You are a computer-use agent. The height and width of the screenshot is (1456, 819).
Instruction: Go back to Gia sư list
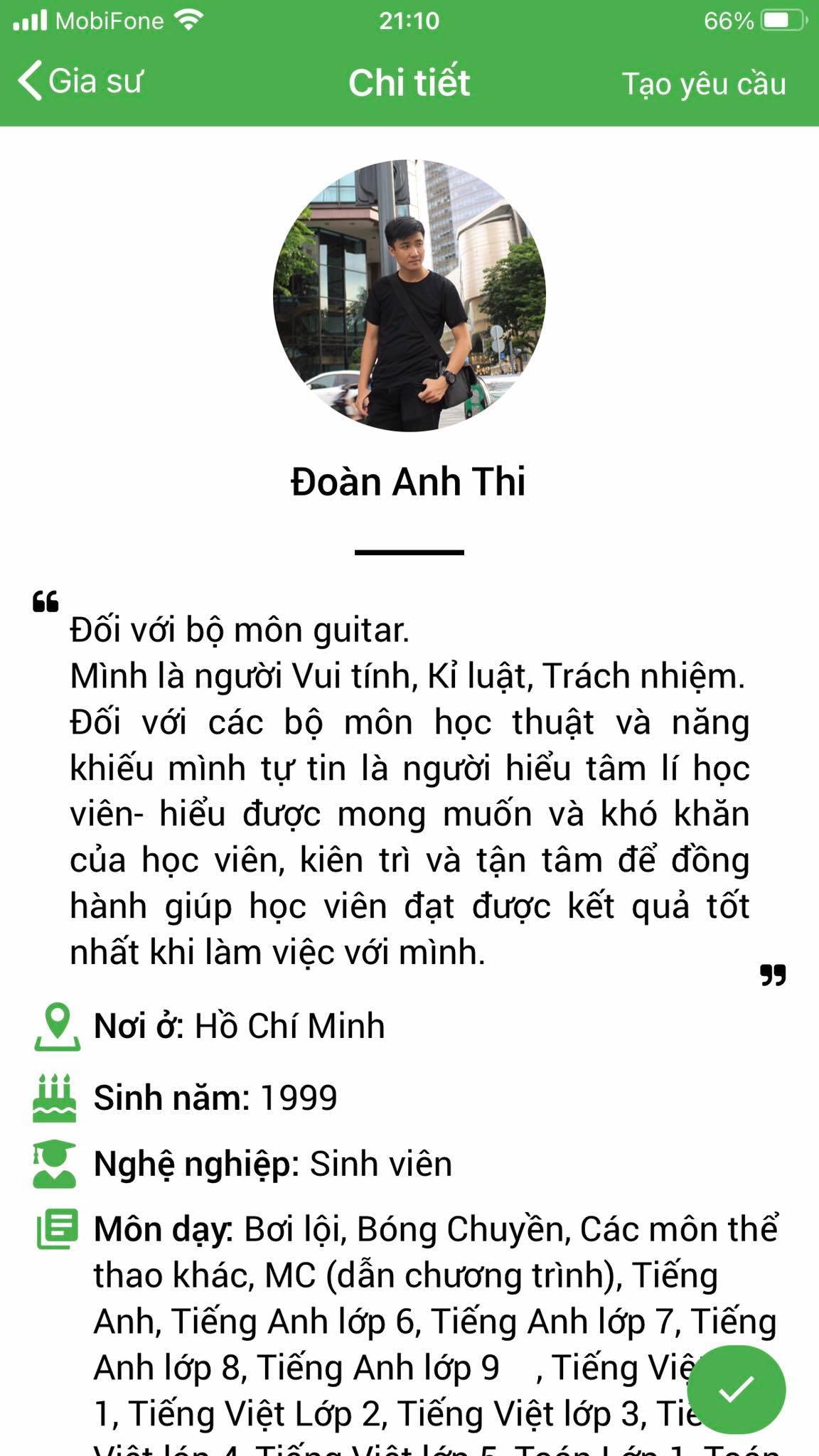(x=80, y=81)
